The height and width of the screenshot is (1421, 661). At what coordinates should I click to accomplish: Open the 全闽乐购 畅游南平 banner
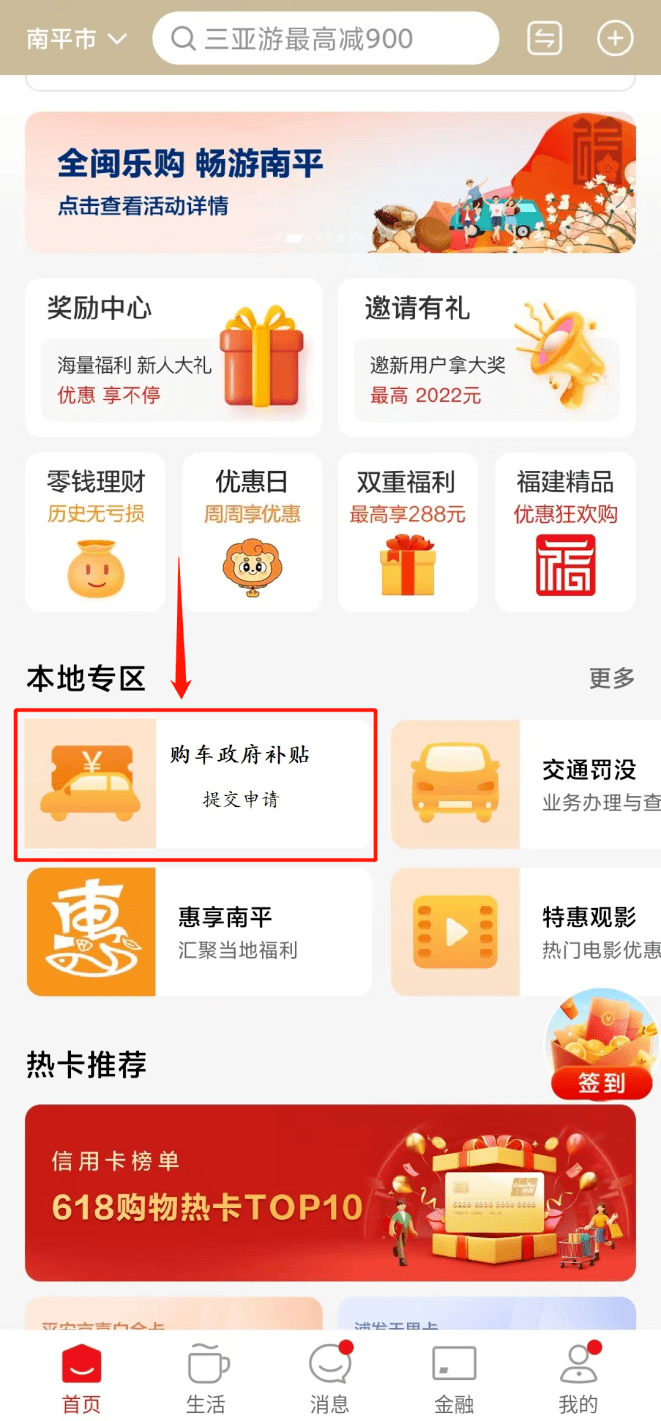click(330, 182)
